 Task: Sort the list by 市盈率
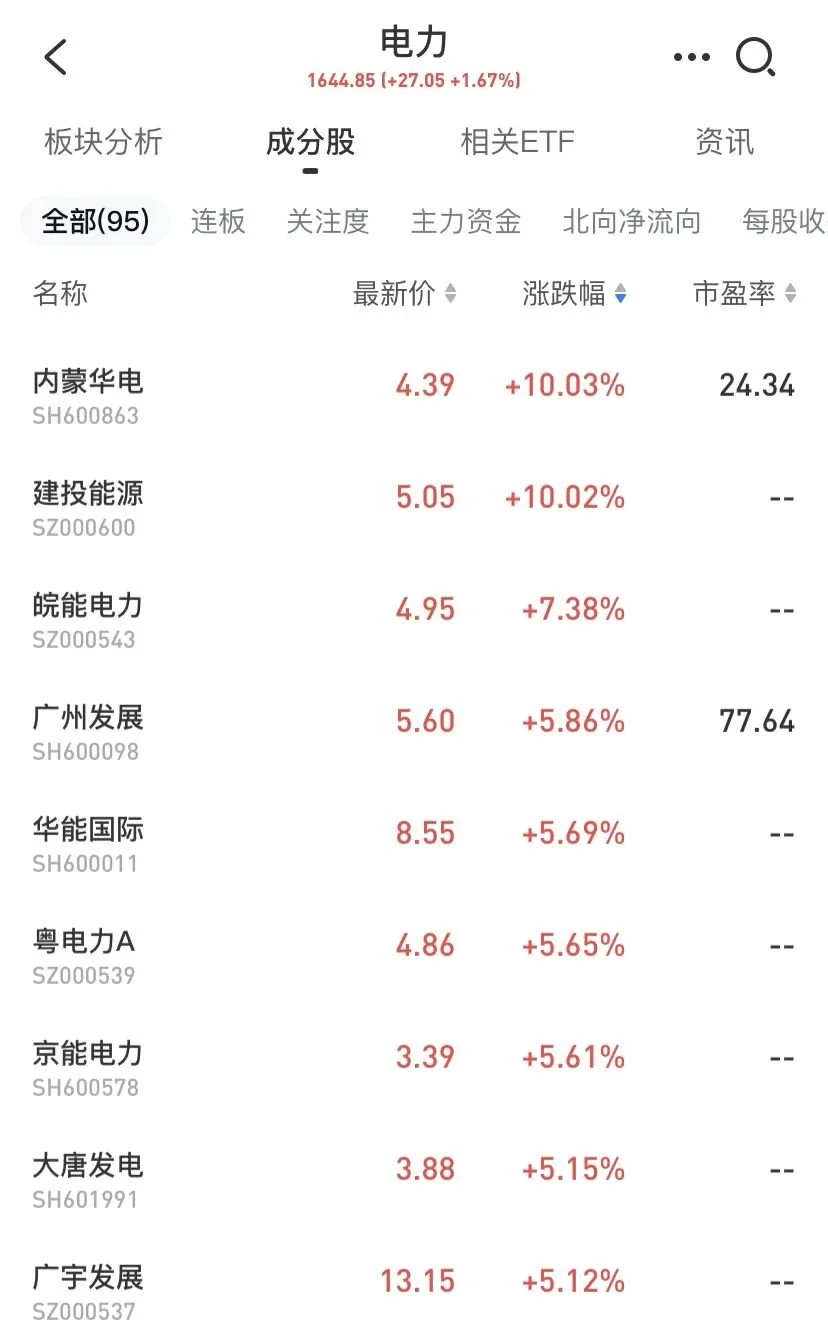click(745, 293)
